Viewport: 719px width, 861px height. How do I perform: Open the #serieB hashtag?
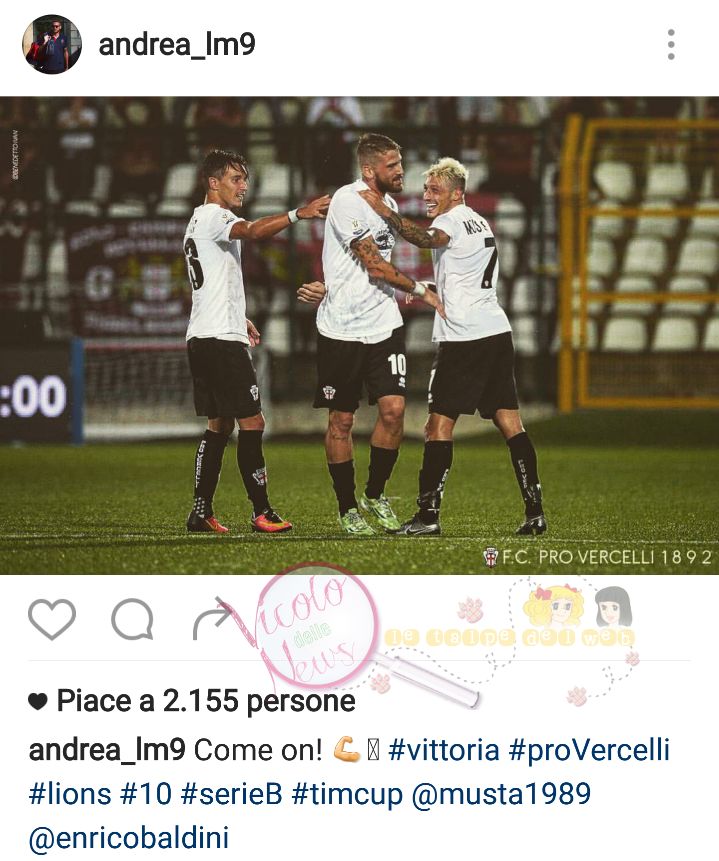tap(229, 795)
